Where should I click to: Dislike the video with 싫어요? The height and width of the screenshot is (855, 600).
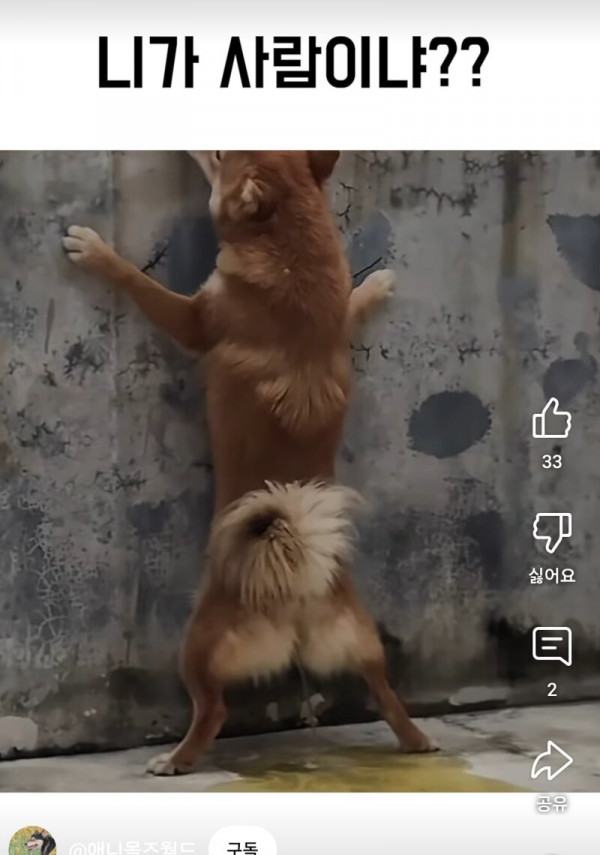[x=551, y=534]
